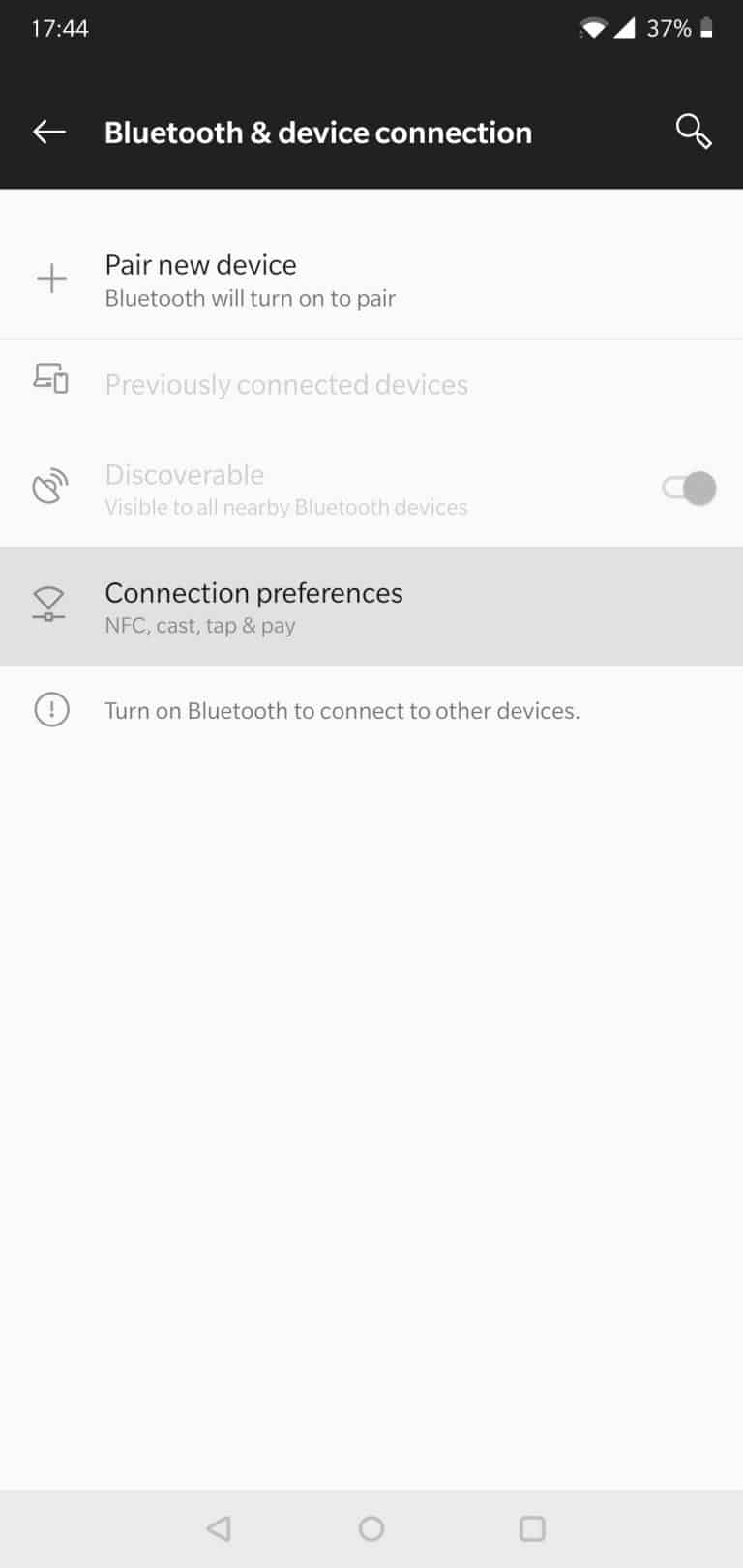The image size is (743, 1568).
Task: Enable visibility to nearby Bluetooth devices
Action: point(688,488)
